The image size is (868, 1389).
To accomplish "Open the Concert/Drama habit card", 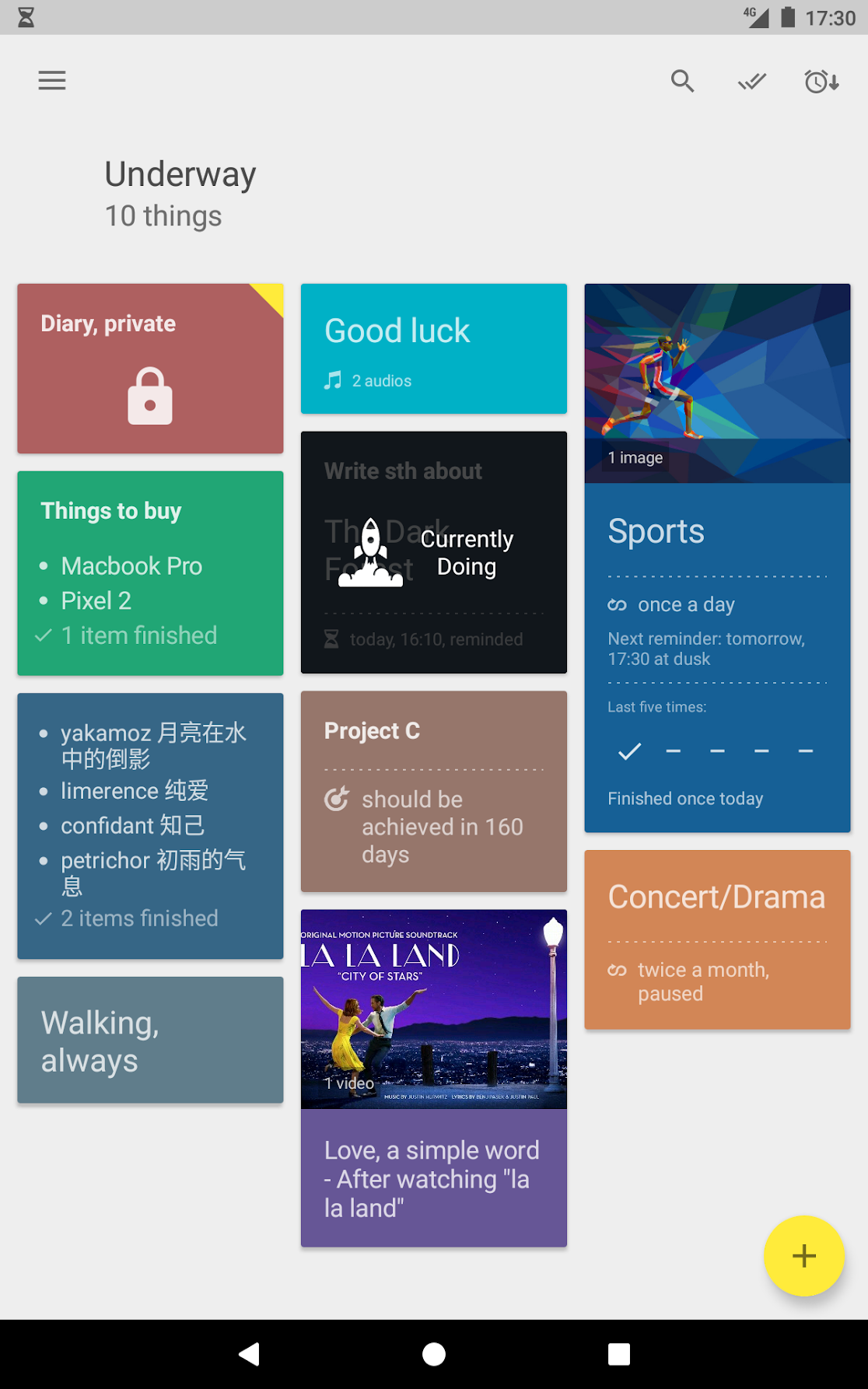I will (716, 939).
